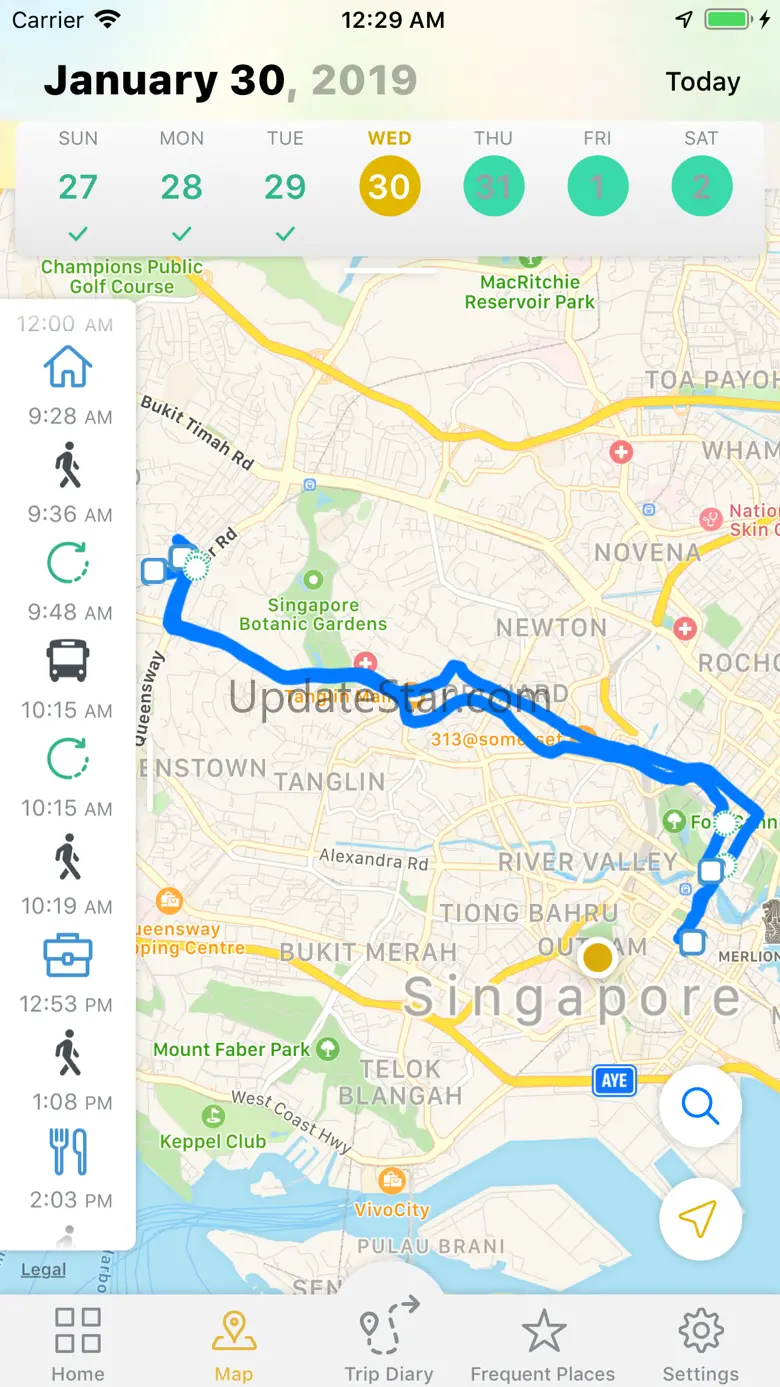This screenshot has width=780, height=1387.
Task: Select the 9:48 AM bus trip
Action: tap(68, 661)
